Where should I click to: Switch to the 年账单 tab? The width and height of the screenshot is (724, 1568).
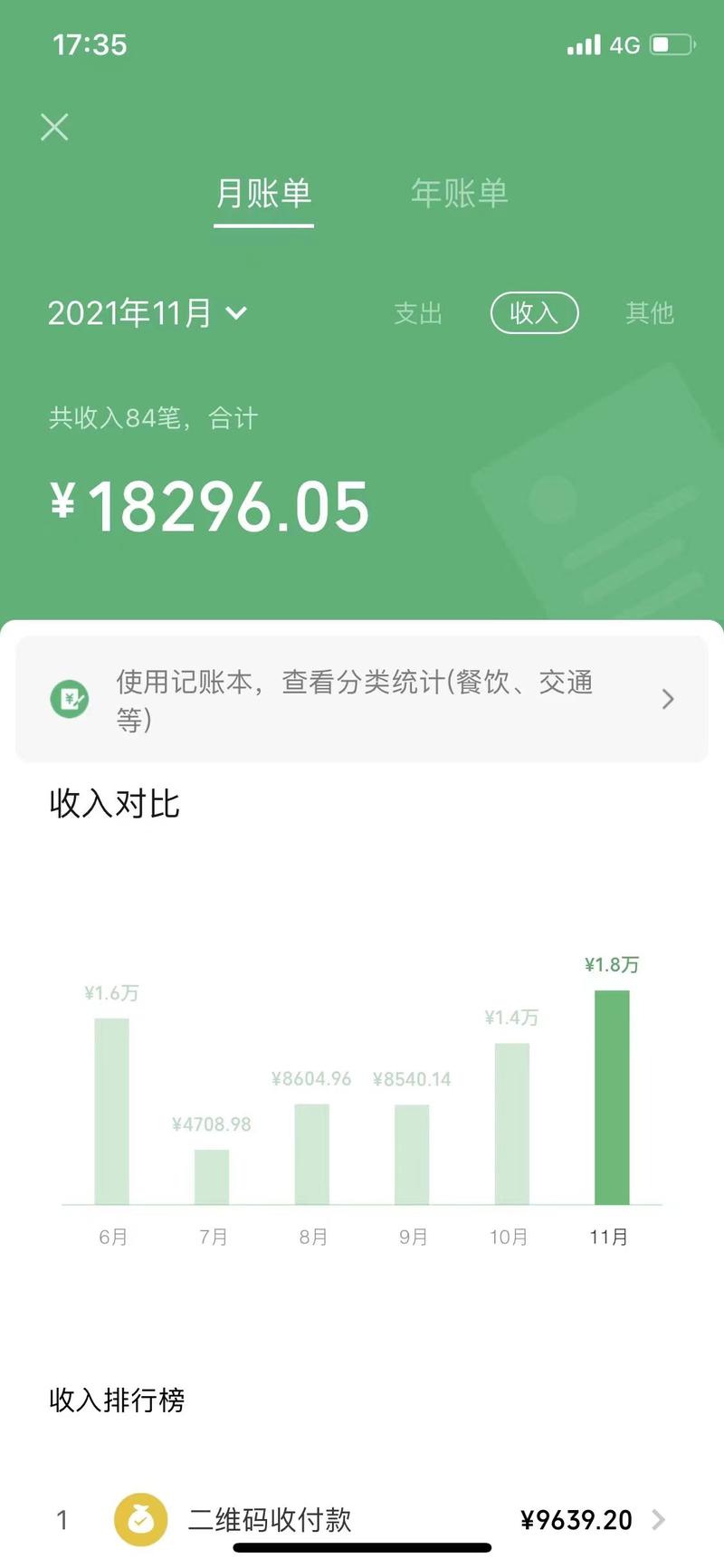tap(460, 193)
